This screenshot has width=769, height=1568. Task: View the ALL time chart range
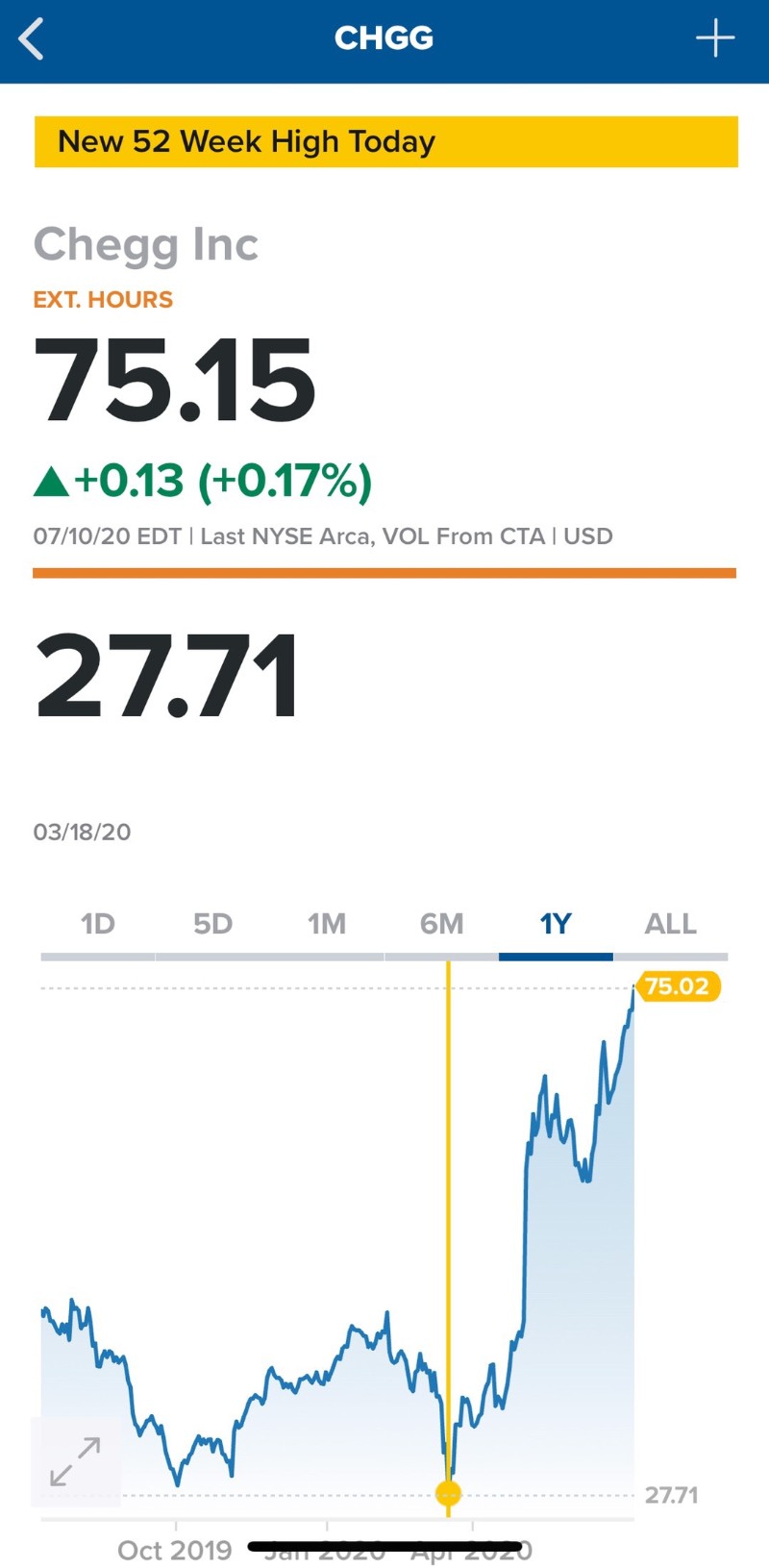[670, 924]
